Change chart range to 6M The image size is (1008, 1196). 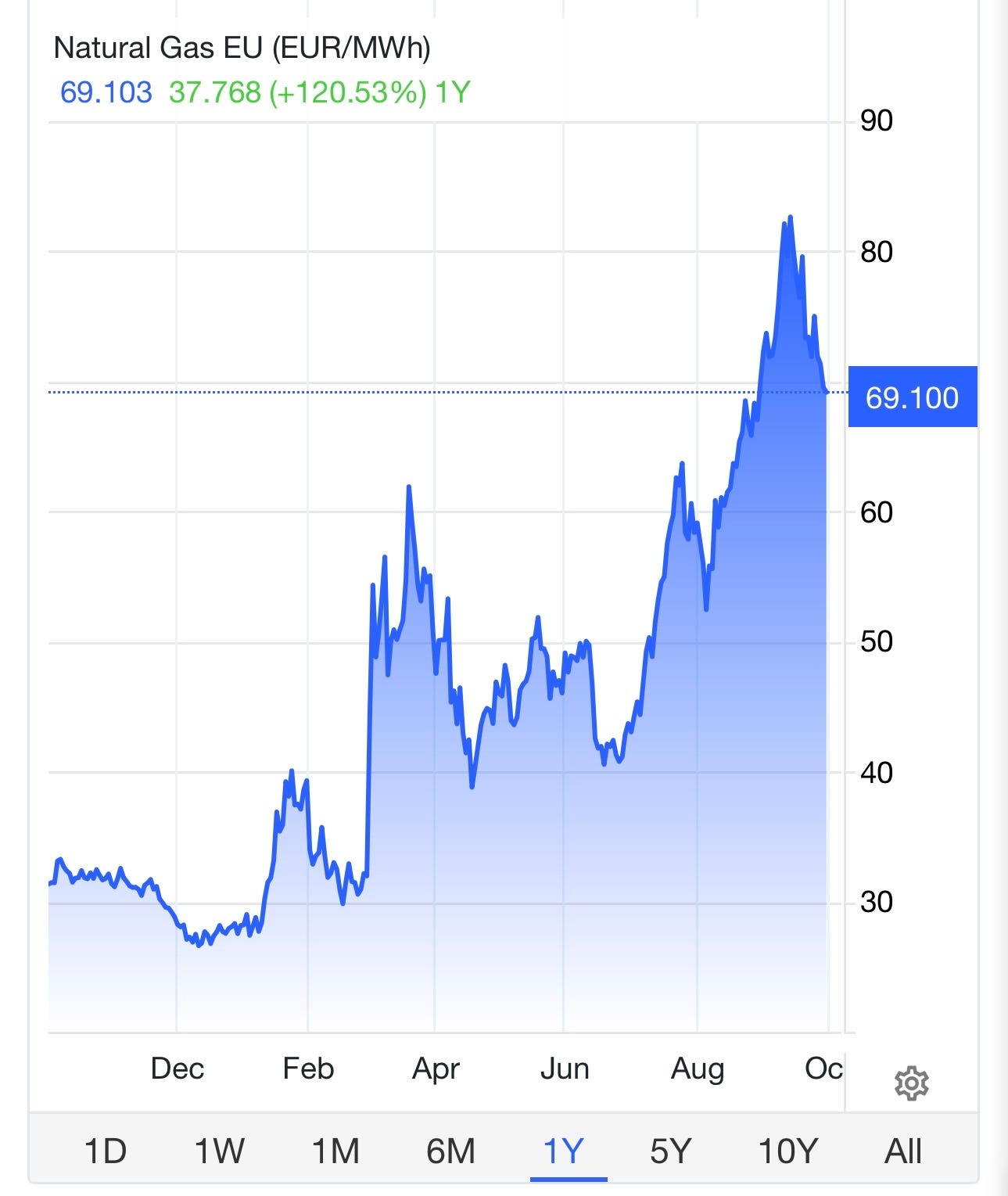(x=450, y=1151)
